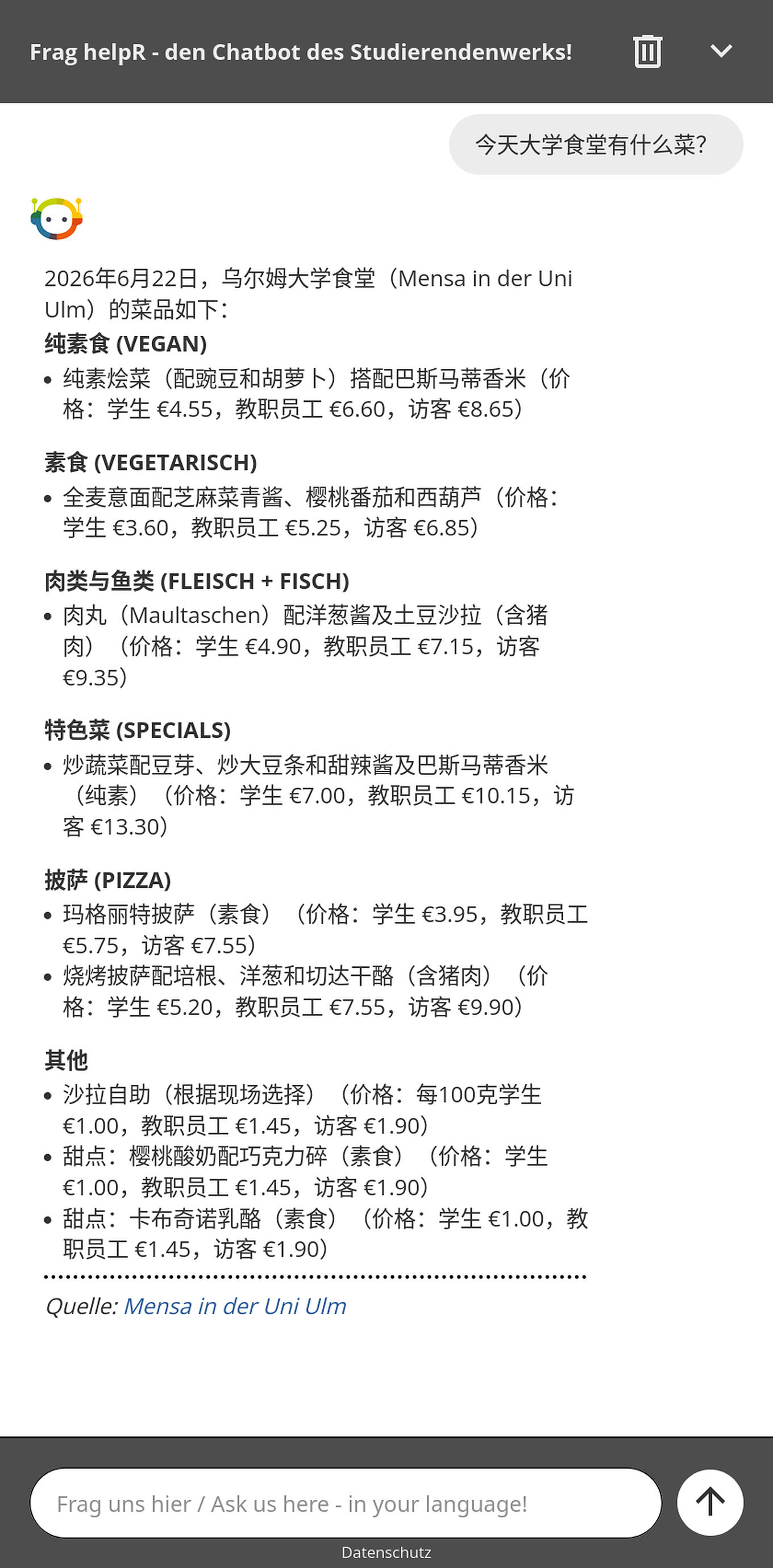Focus the 'Frag uns hier' message field
The height and width of the screenshot is (1568, 773).
tap(346, 1503)
